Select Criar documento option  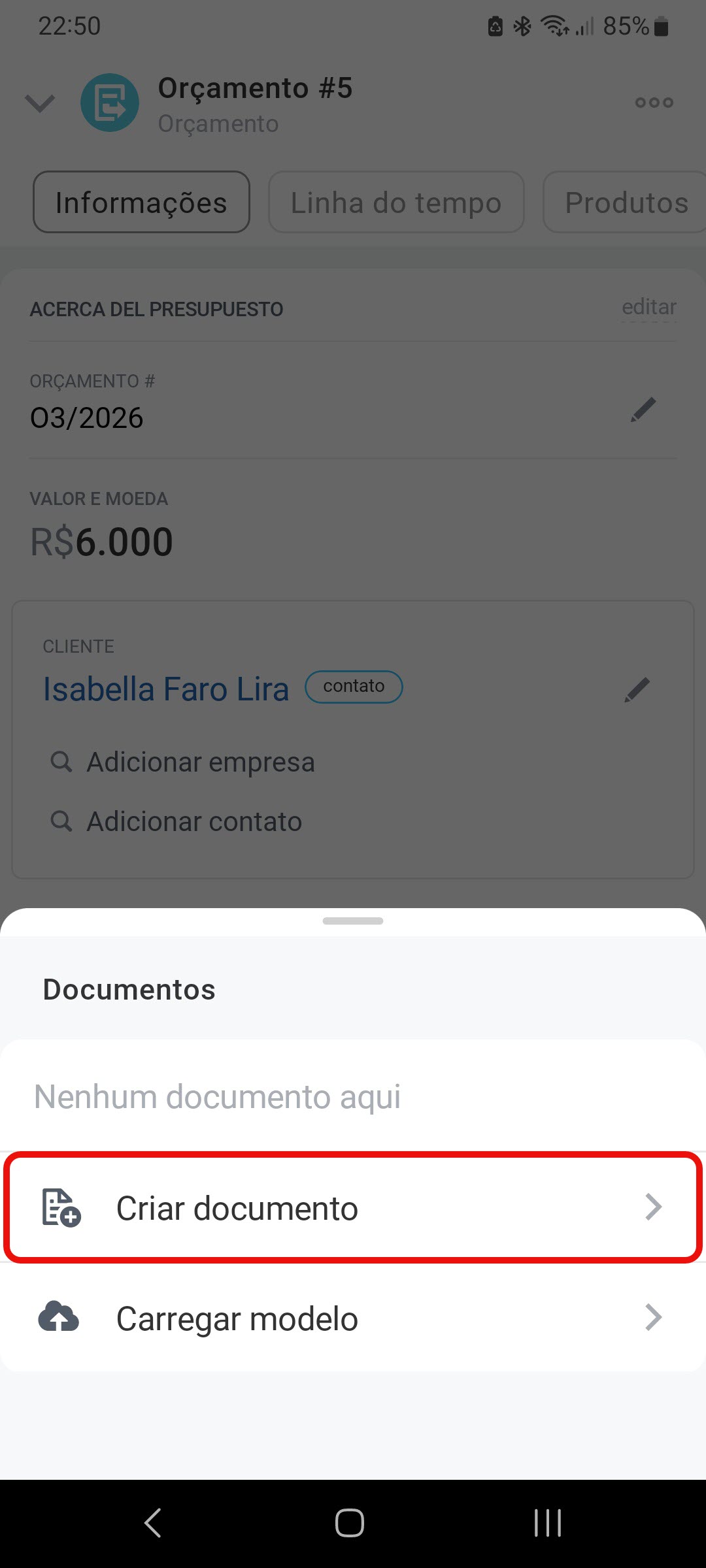click(353, 1207)
